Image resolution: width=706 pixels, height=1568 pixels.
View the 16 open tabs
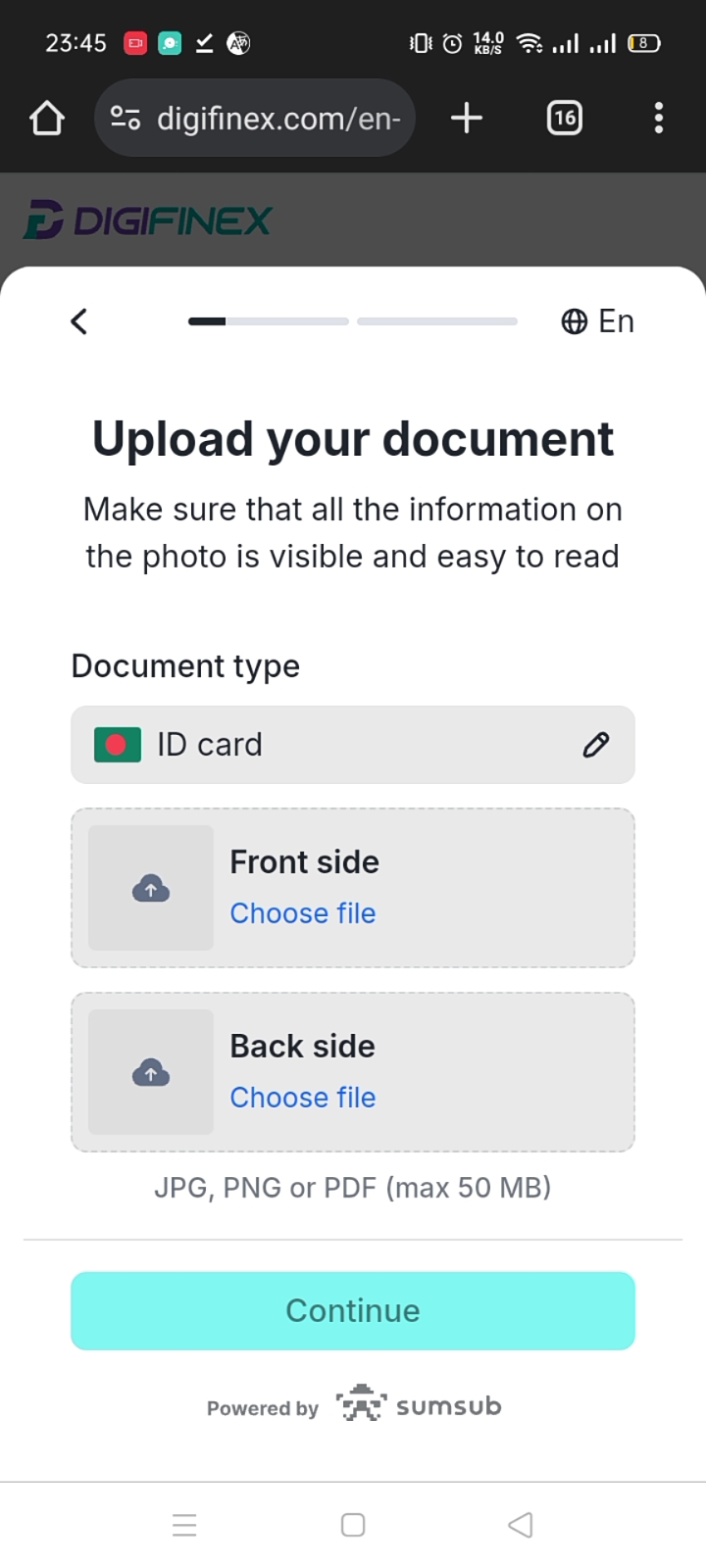tap(564, 119)
